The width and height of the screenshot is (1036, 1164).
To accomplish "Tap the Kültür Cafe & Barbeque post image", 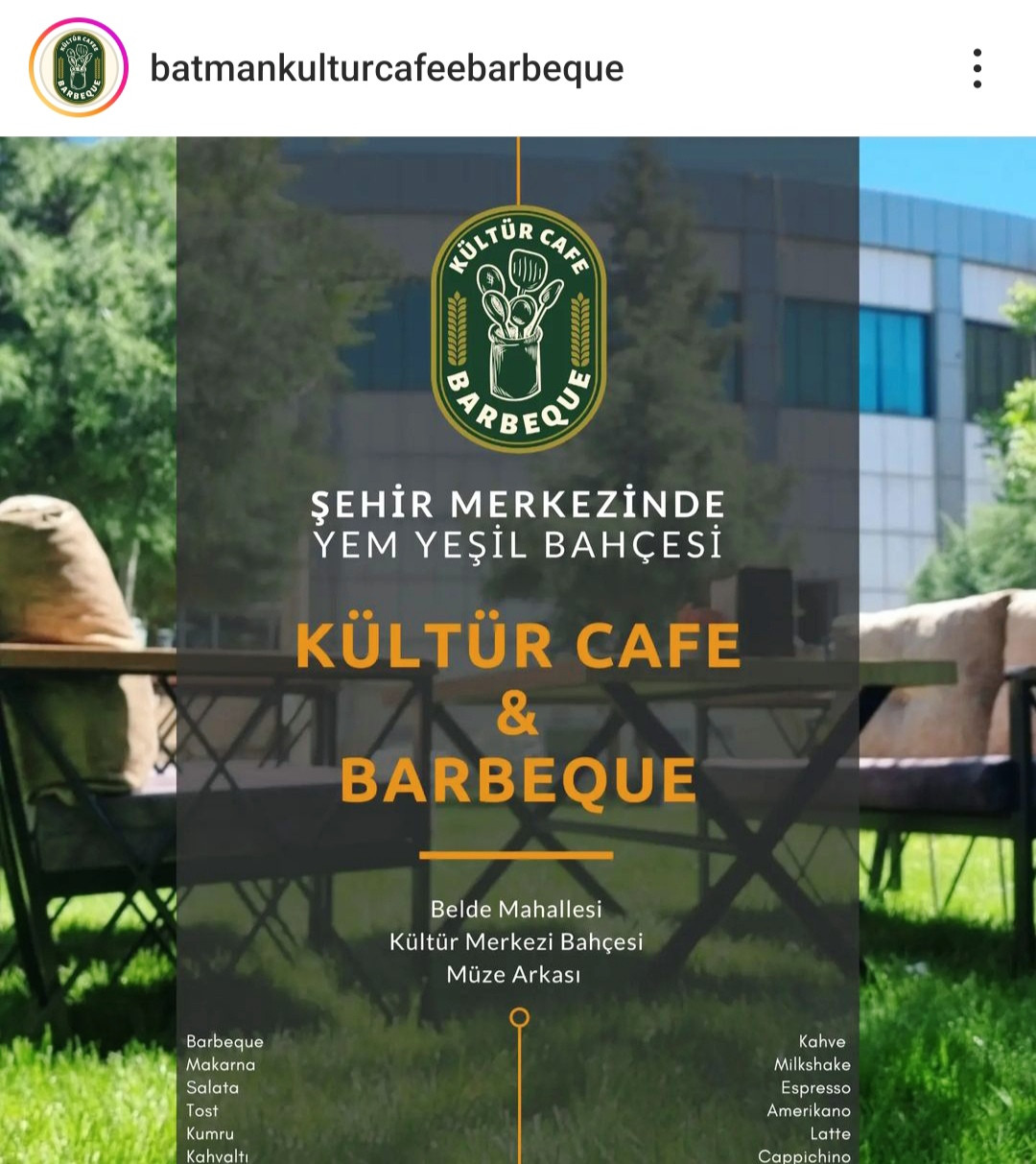I will 518,650.
